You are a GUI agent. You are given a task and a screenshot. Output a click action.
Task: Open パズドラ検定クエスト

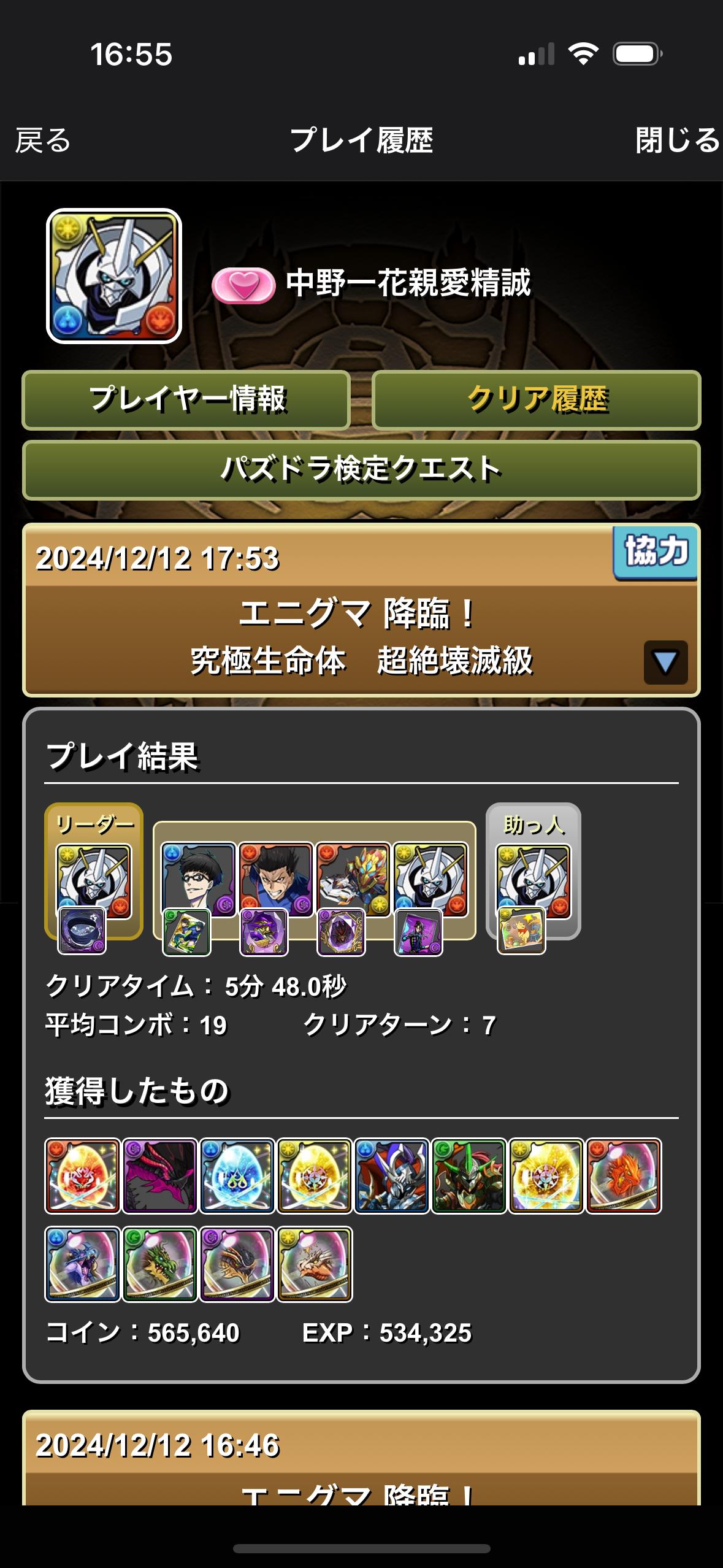click(x=361, y=470)
